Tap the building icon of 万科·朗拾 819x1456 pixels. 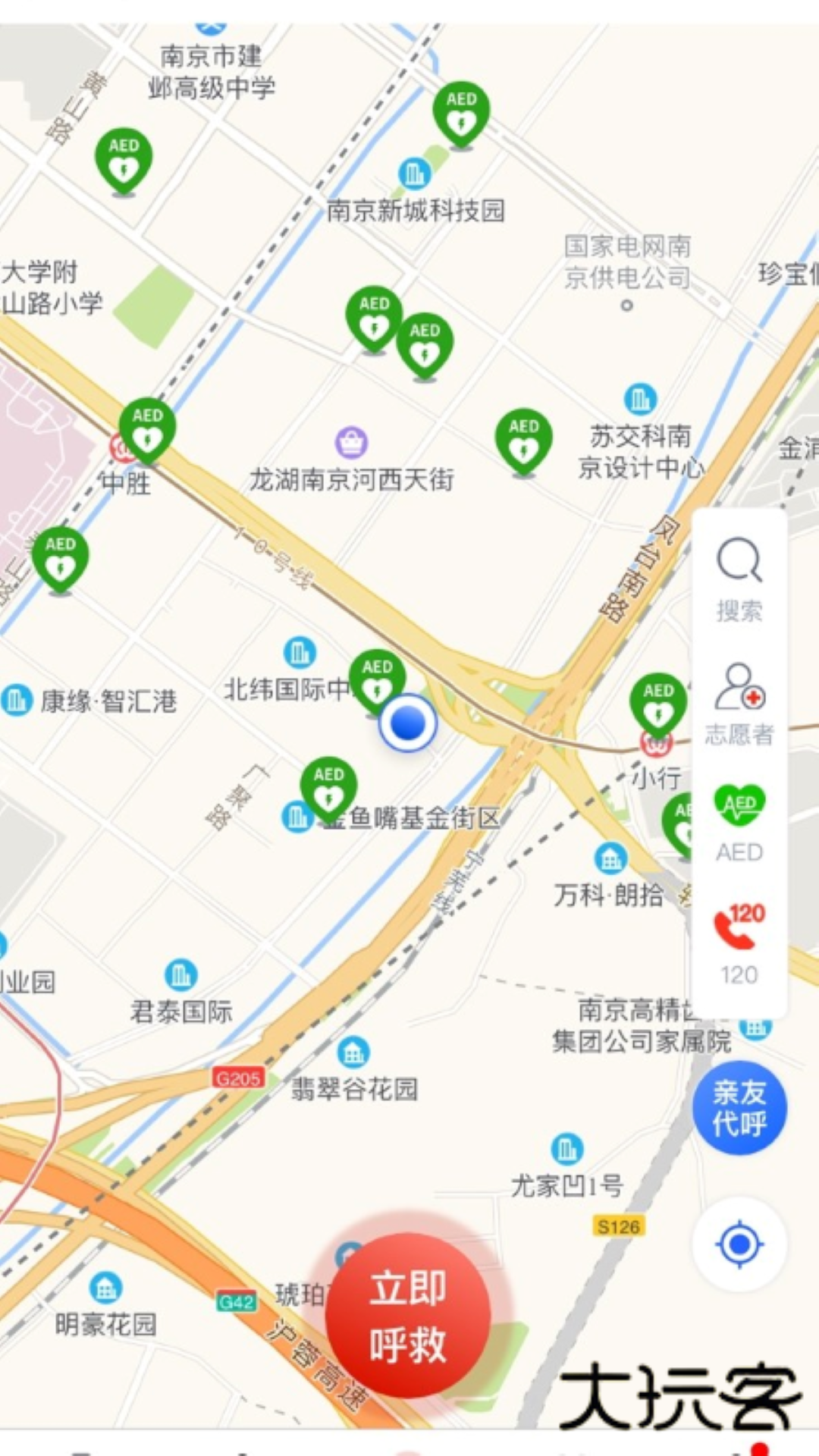609,858
